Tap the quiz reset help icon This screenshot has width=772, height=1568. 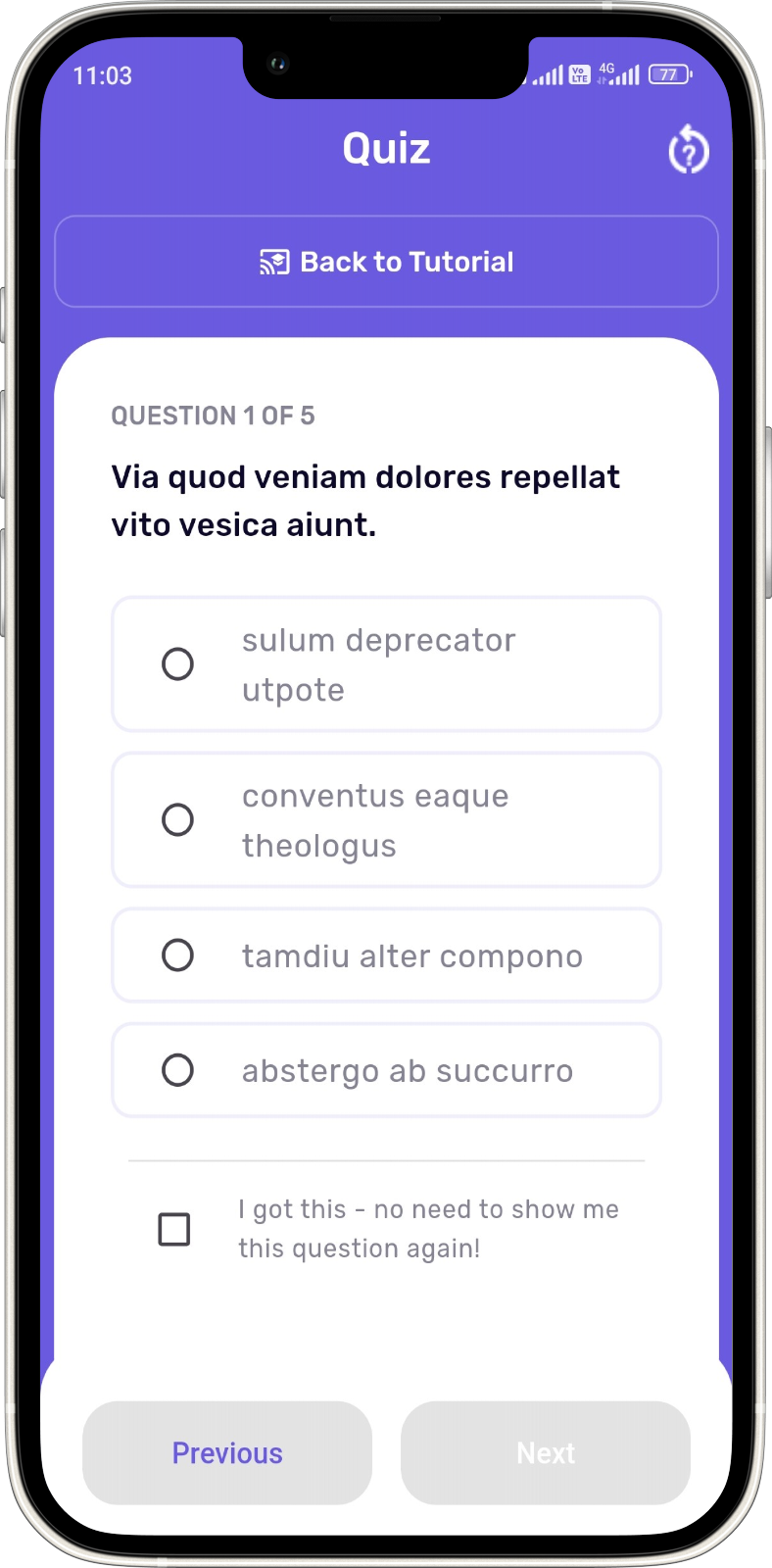click(x=688, y=150)
